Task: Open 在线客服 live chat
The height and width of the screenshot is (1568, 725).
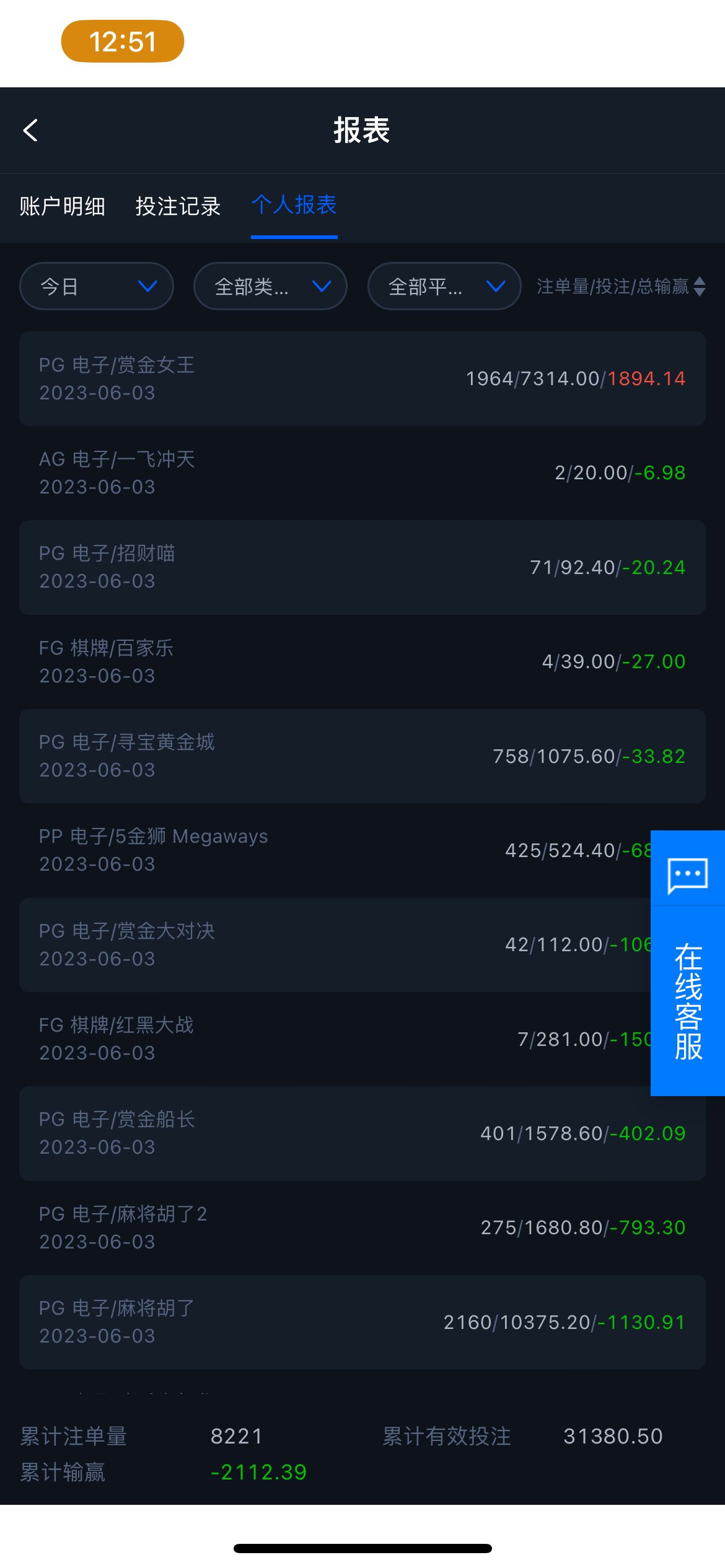Action: (688, 963)
